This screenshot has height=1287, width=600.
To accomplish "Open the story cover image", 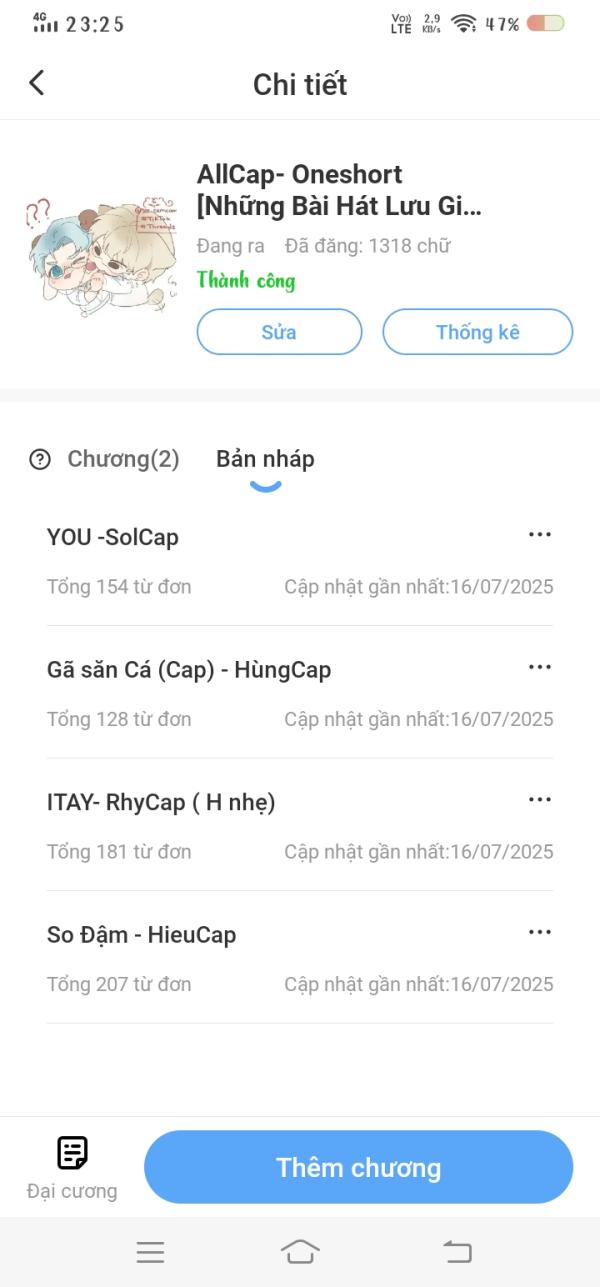I will pos(102,256).
